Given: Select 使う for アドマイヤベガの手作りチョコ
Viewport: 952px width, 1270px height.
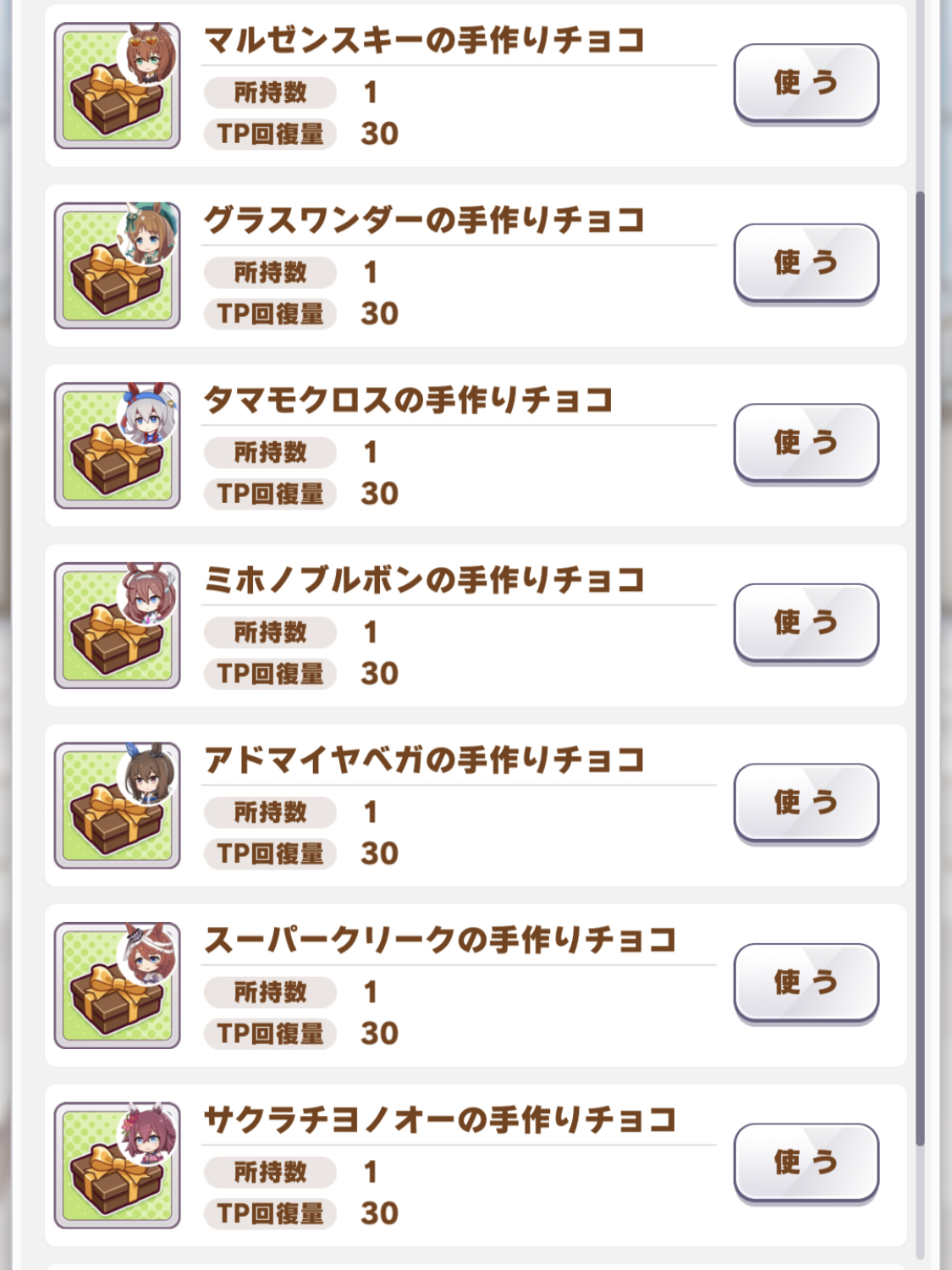Looking at the screenshot, I should tap(806, 802).
